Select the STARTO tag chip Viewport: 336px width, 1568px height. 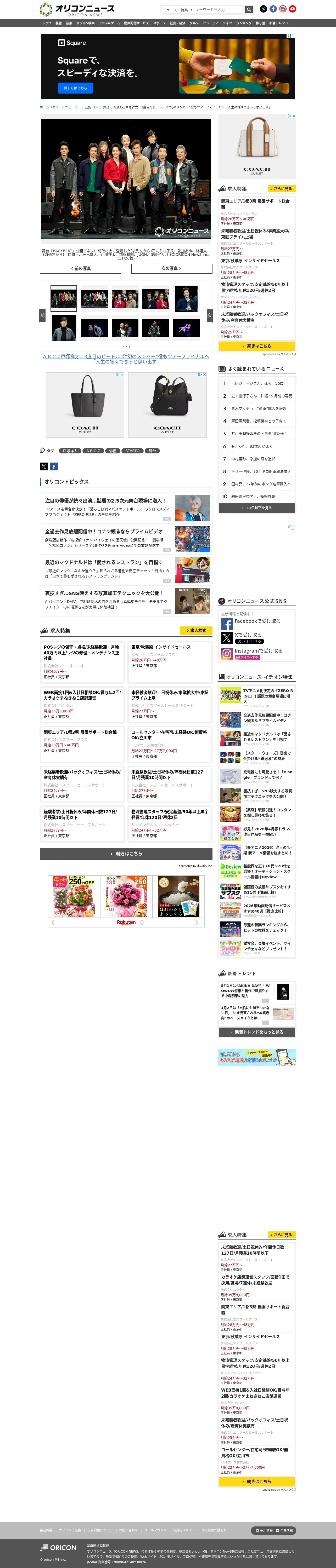coord(132,451)
